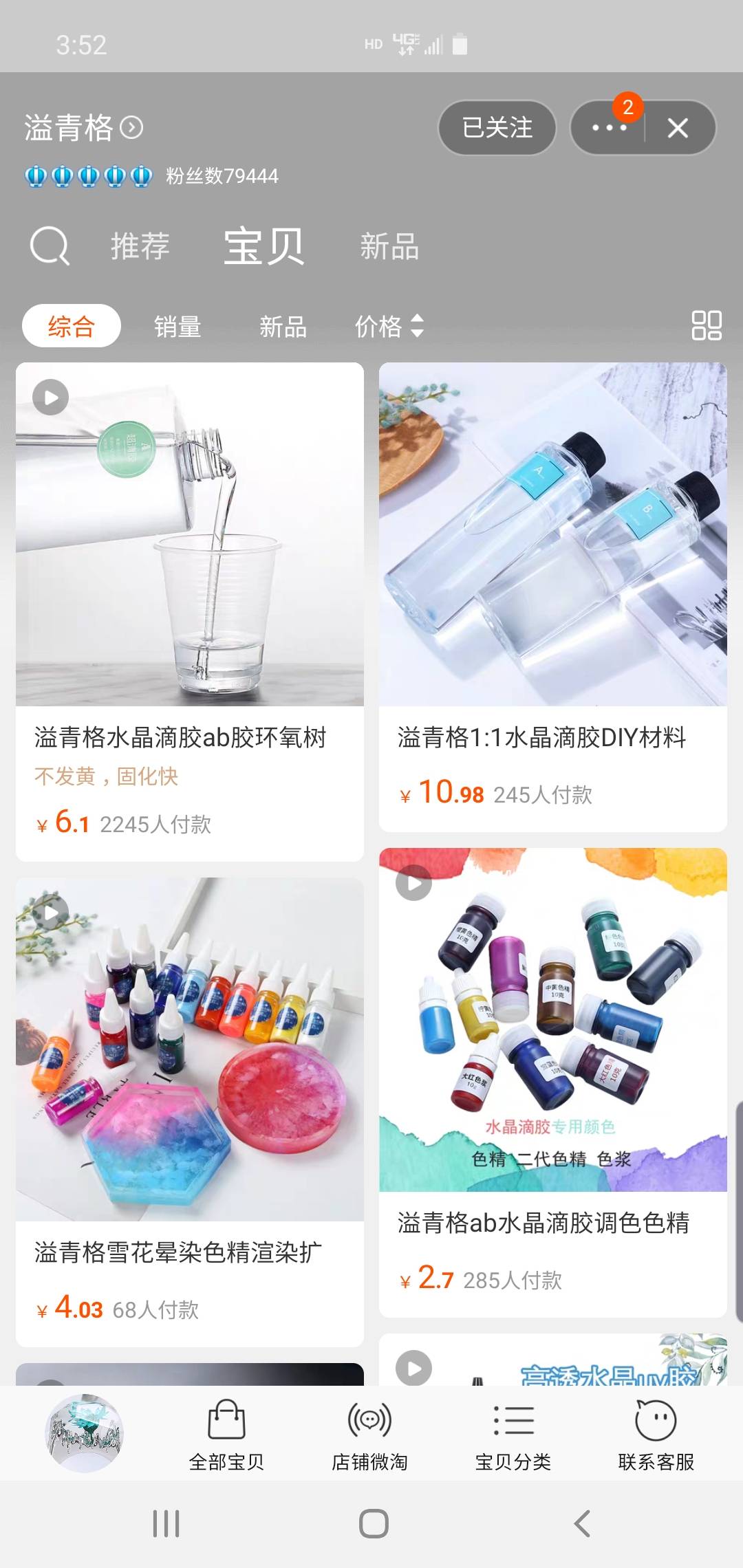743x1568 pixels.
Task: Open the three-dot more options menu
Action: pos(608,129)
